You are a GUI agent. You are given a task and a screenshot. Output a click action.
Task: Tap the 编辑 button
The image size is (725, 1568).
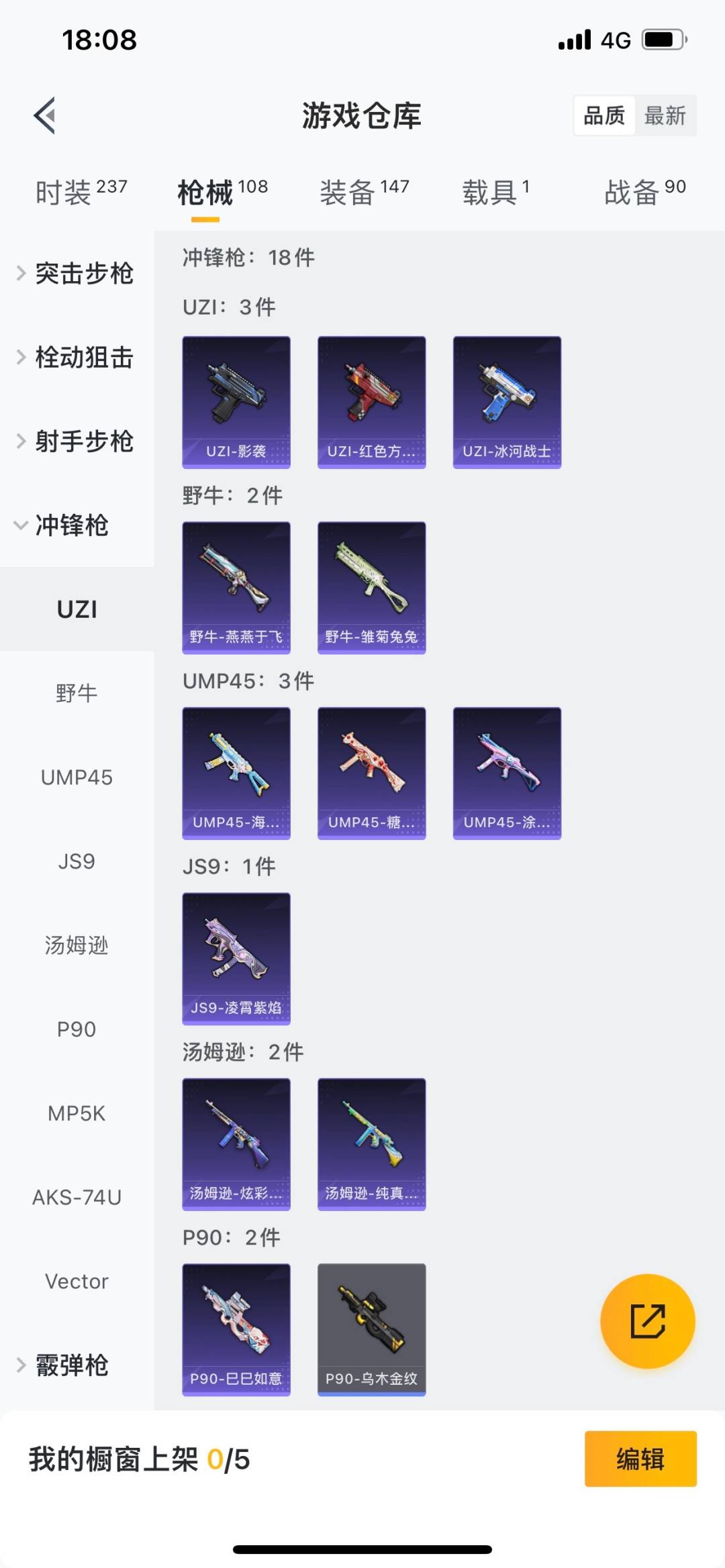coord(640,1459)
